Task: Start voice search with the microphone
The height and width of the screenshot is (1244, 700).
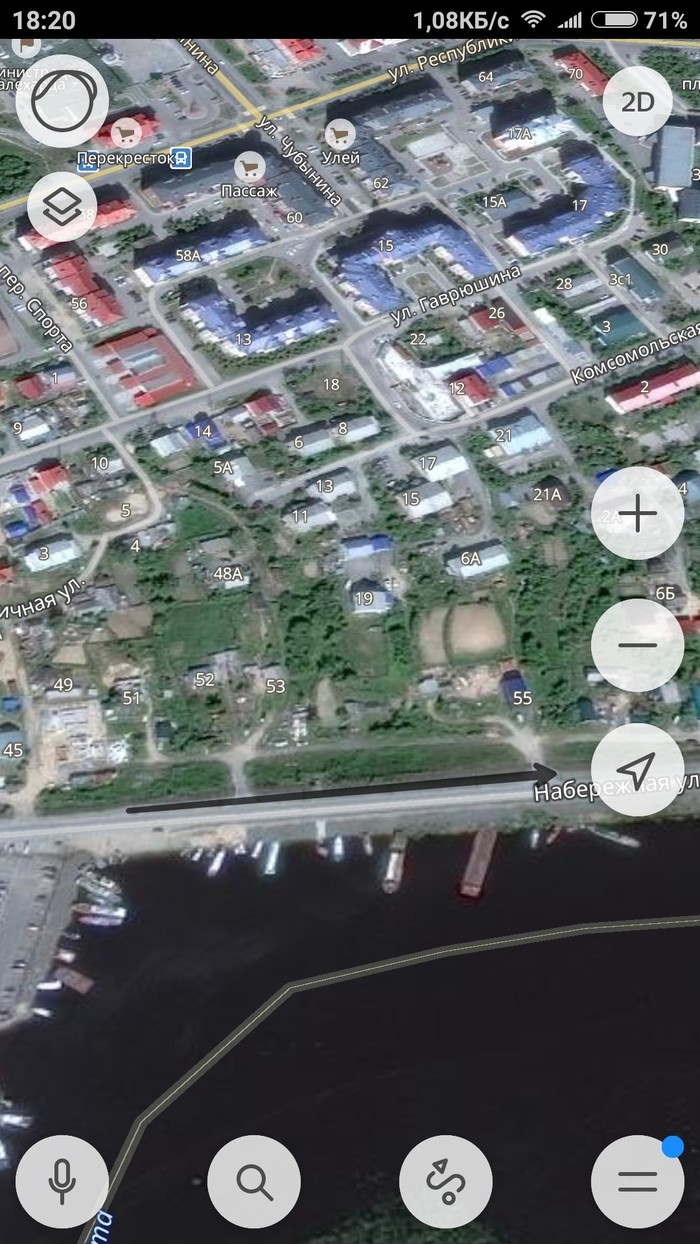Action: pos(62,1181)
